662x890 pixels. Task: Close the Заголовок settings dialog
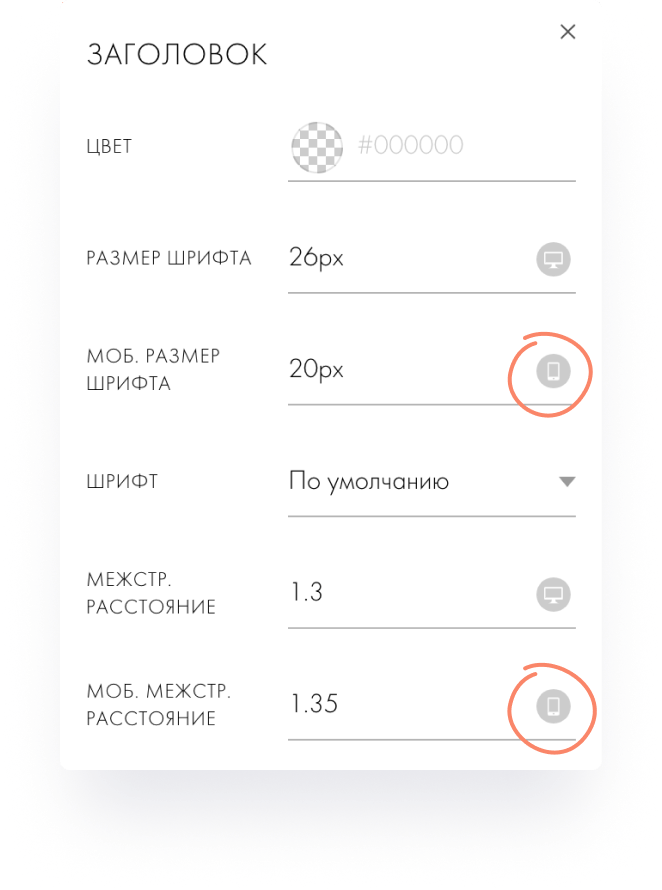tap(568, 32)
